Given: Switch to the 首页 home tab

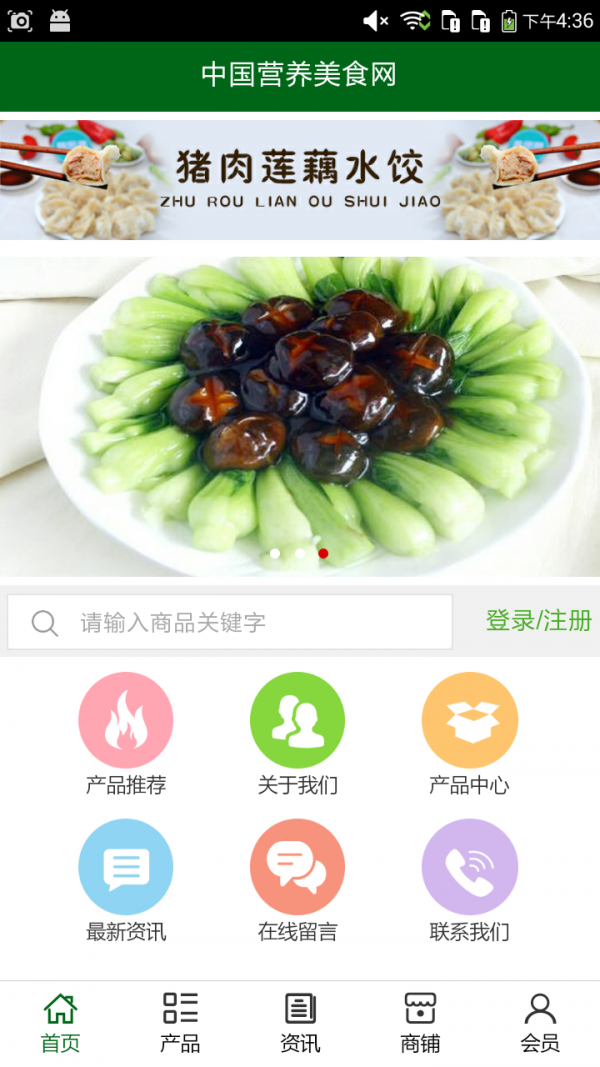Looking at the screenshot, I should [x=60, y=1022].
